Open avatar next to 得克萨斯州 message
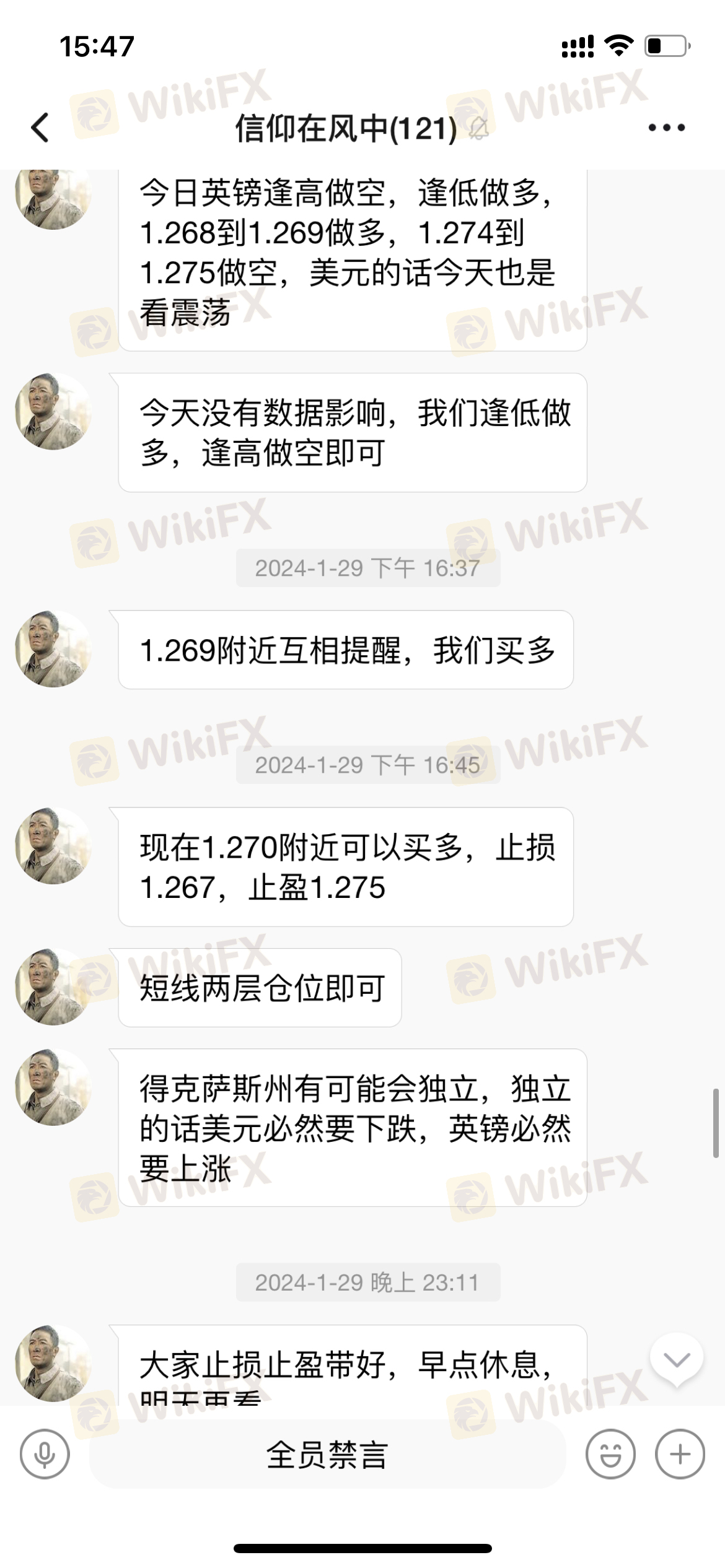725x1568 pixels. [x=53, y=1087]
